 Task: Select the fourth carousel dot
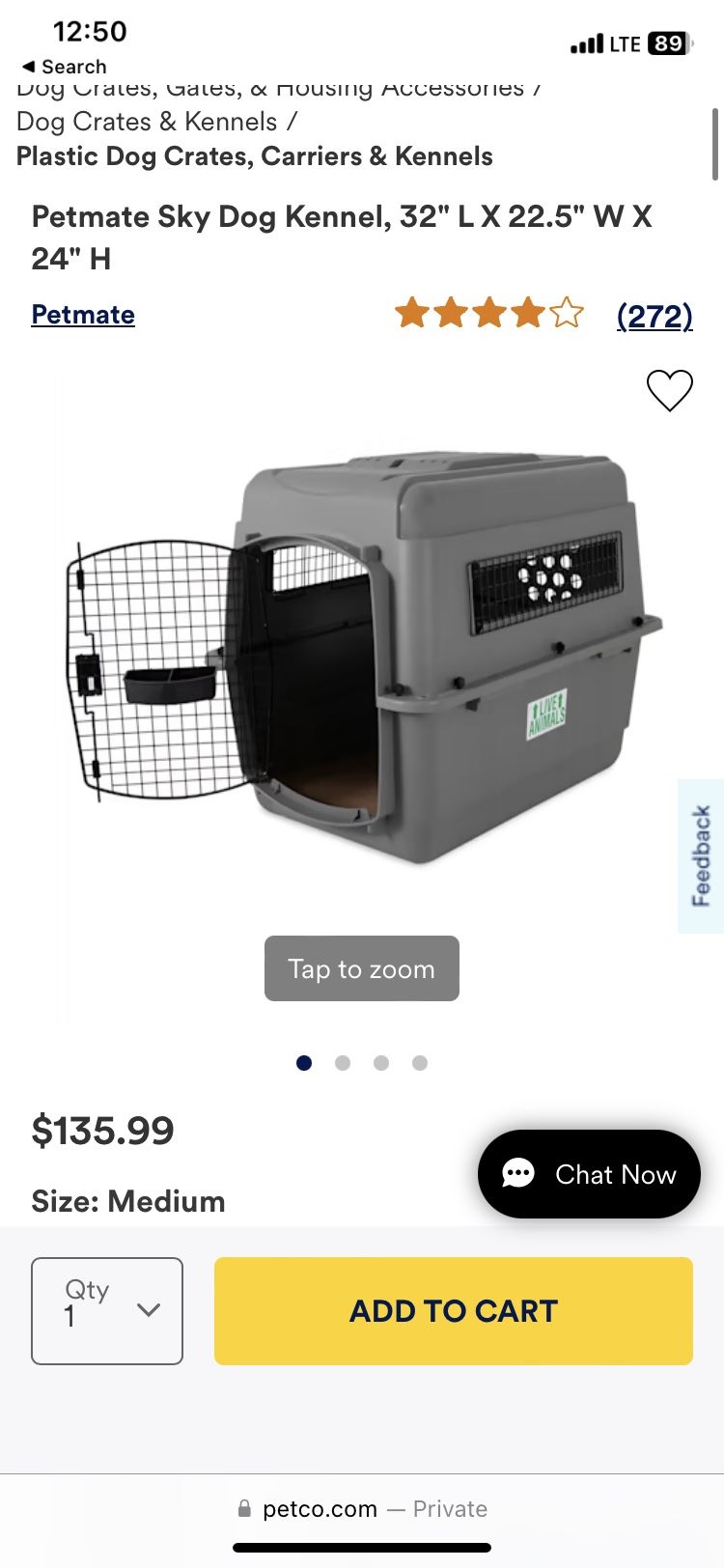point(420,1062)
